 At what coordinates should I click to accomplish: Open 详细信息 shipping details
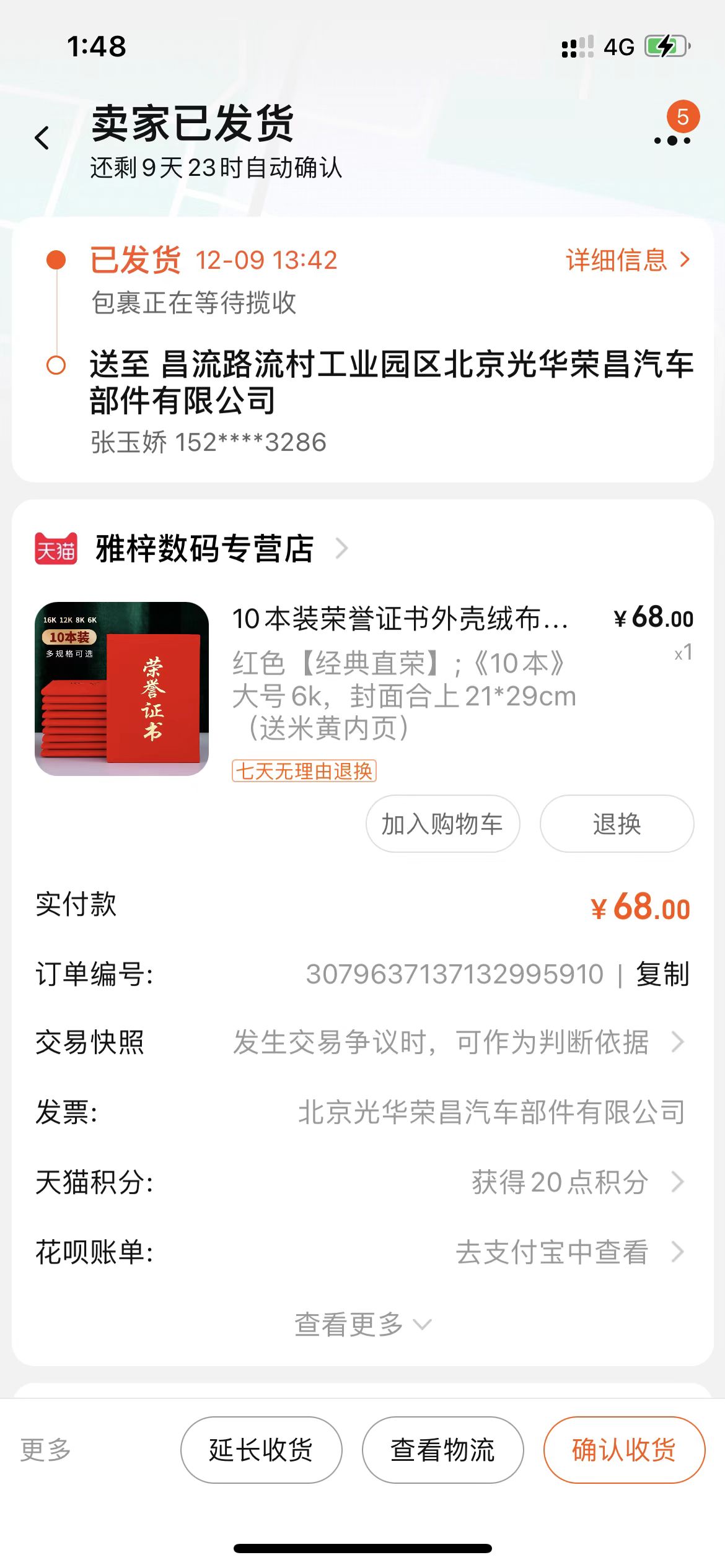pyautogui.click(x=628, y=260)
